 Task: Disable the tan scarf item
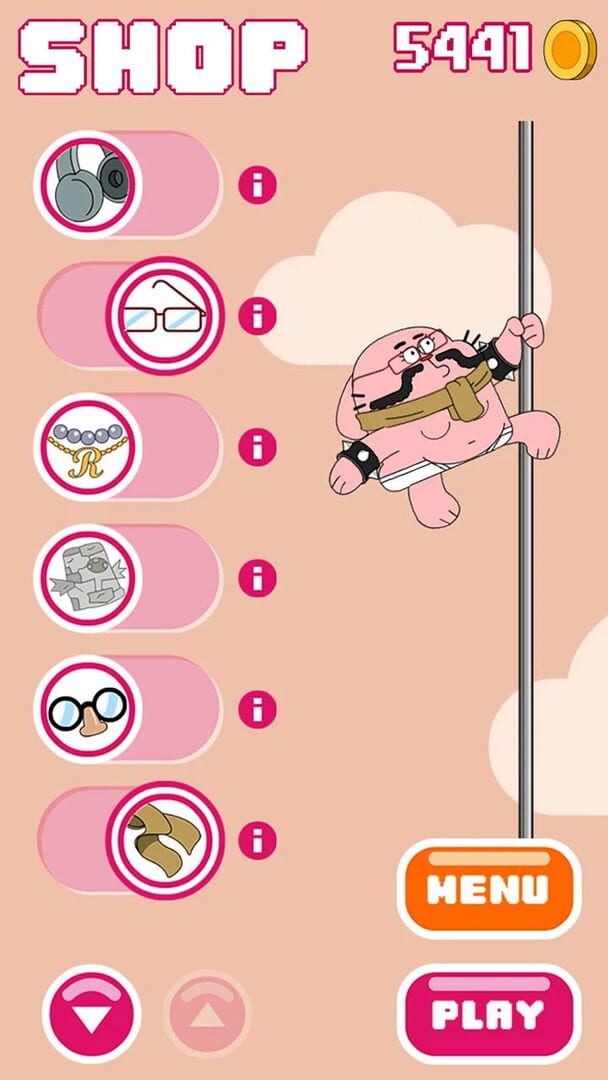(x=131, y=840)
